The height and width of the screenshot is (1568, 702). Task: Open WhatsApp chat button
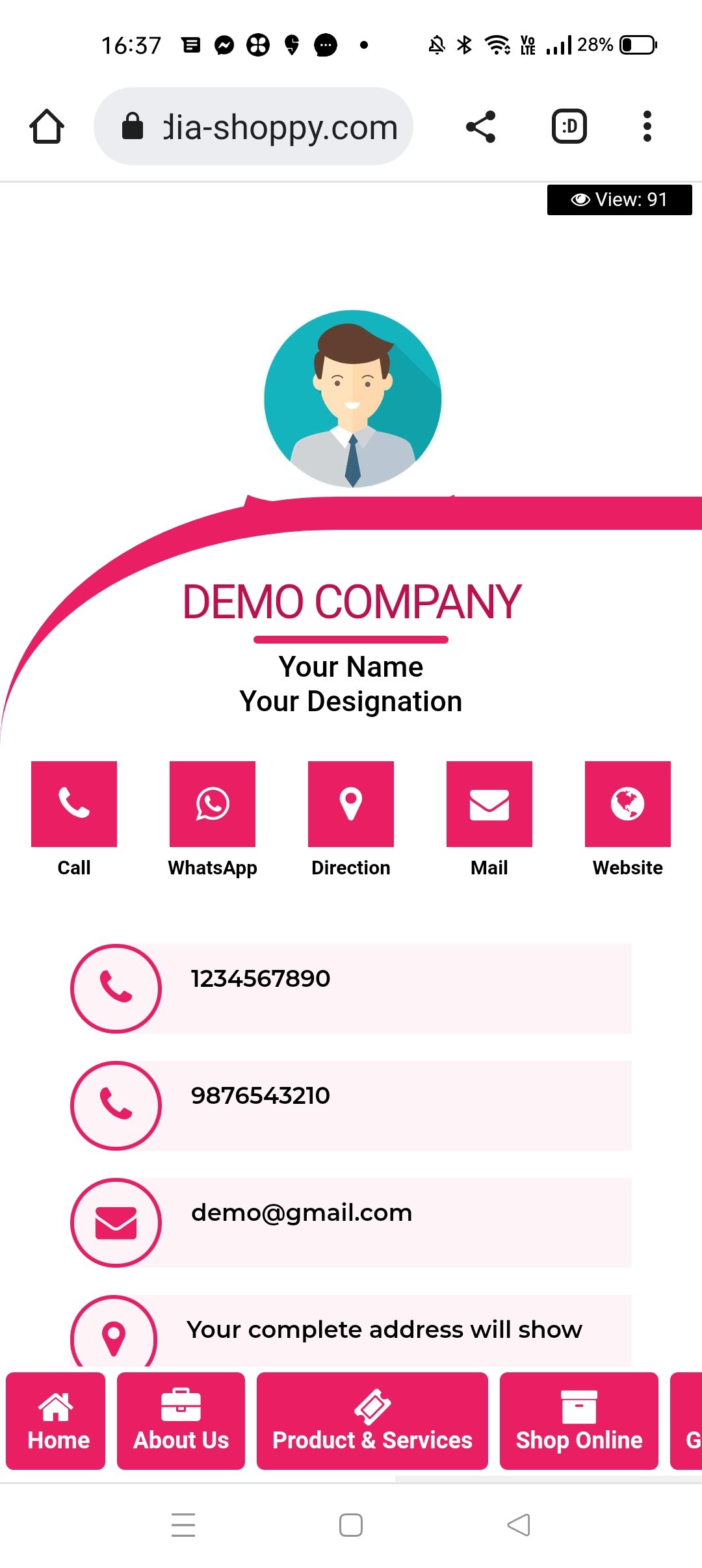(213, 804)
